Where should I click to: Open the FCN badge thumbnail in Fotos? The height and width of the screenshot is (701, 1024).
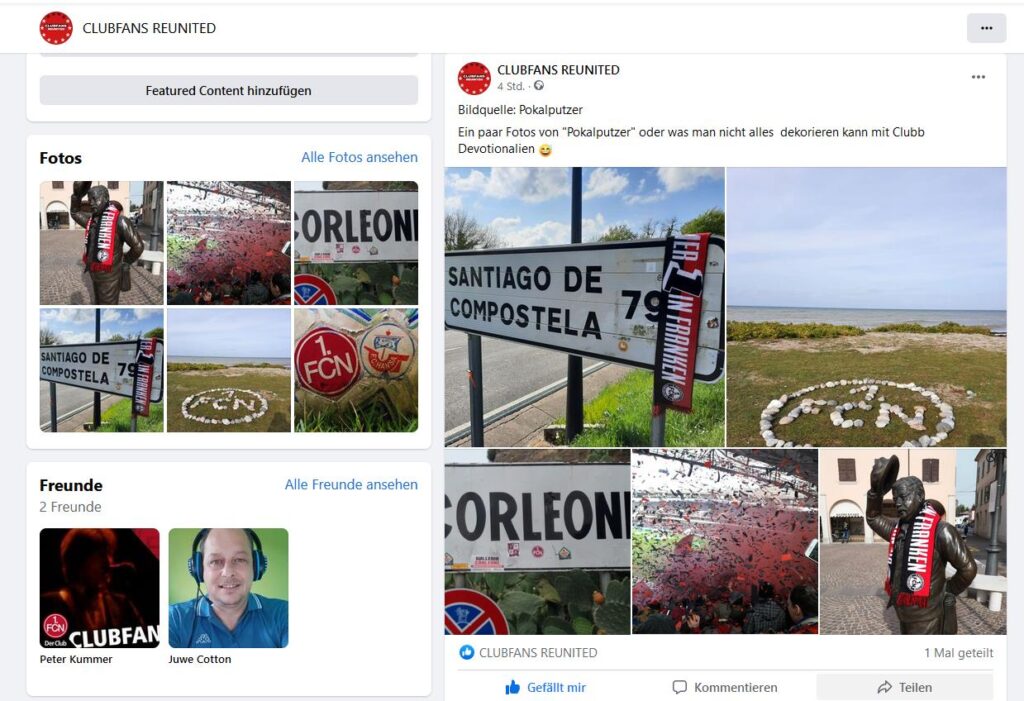(356, 370)
